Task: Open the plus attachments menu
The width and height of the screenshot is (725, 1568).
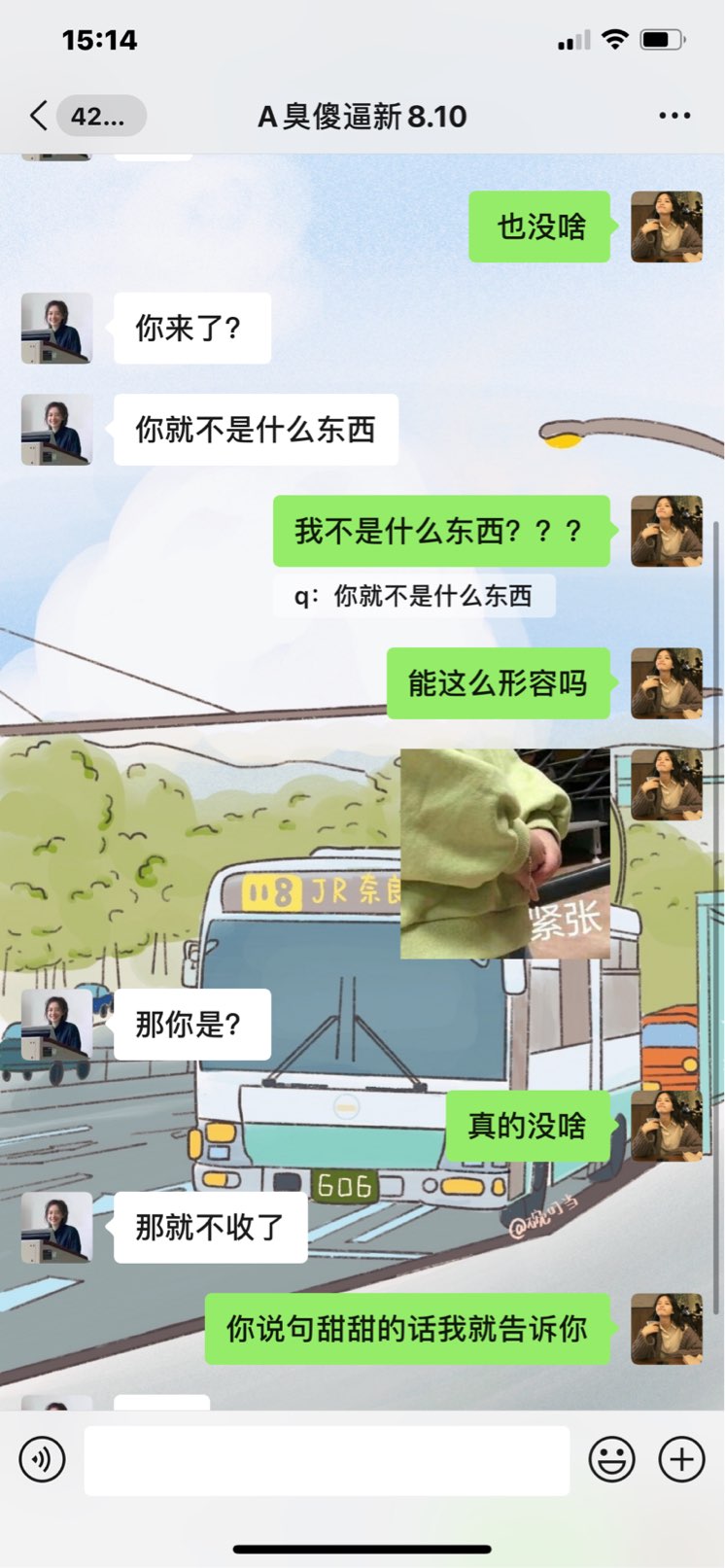Action: tap(682, 1459)
